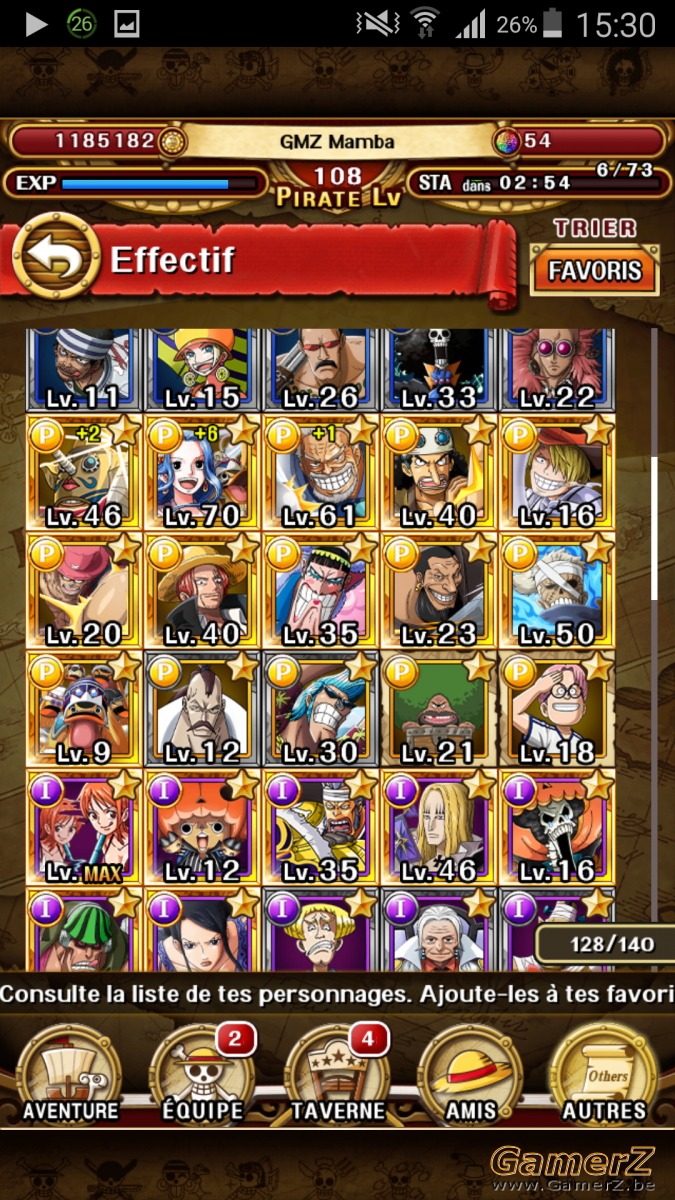Open the Lv.46 character with +2

(x=85, y=473)
